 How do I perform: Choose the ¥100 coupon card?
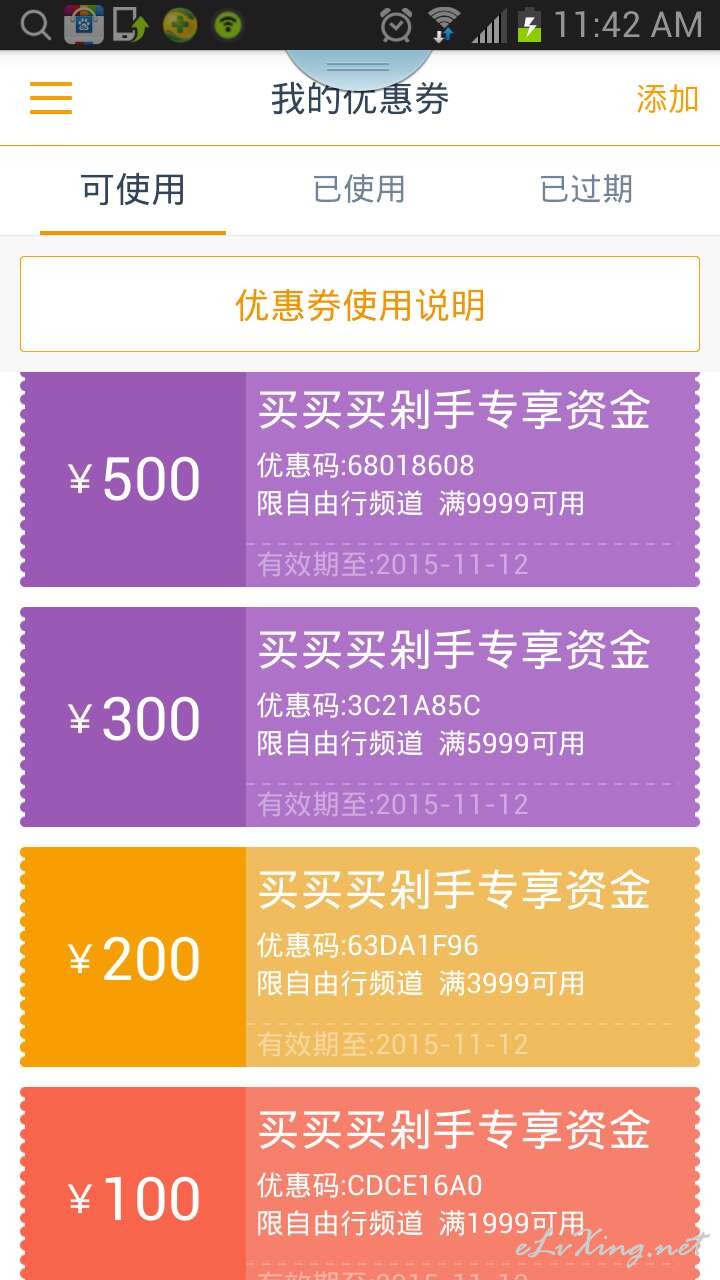(360, 1183)
